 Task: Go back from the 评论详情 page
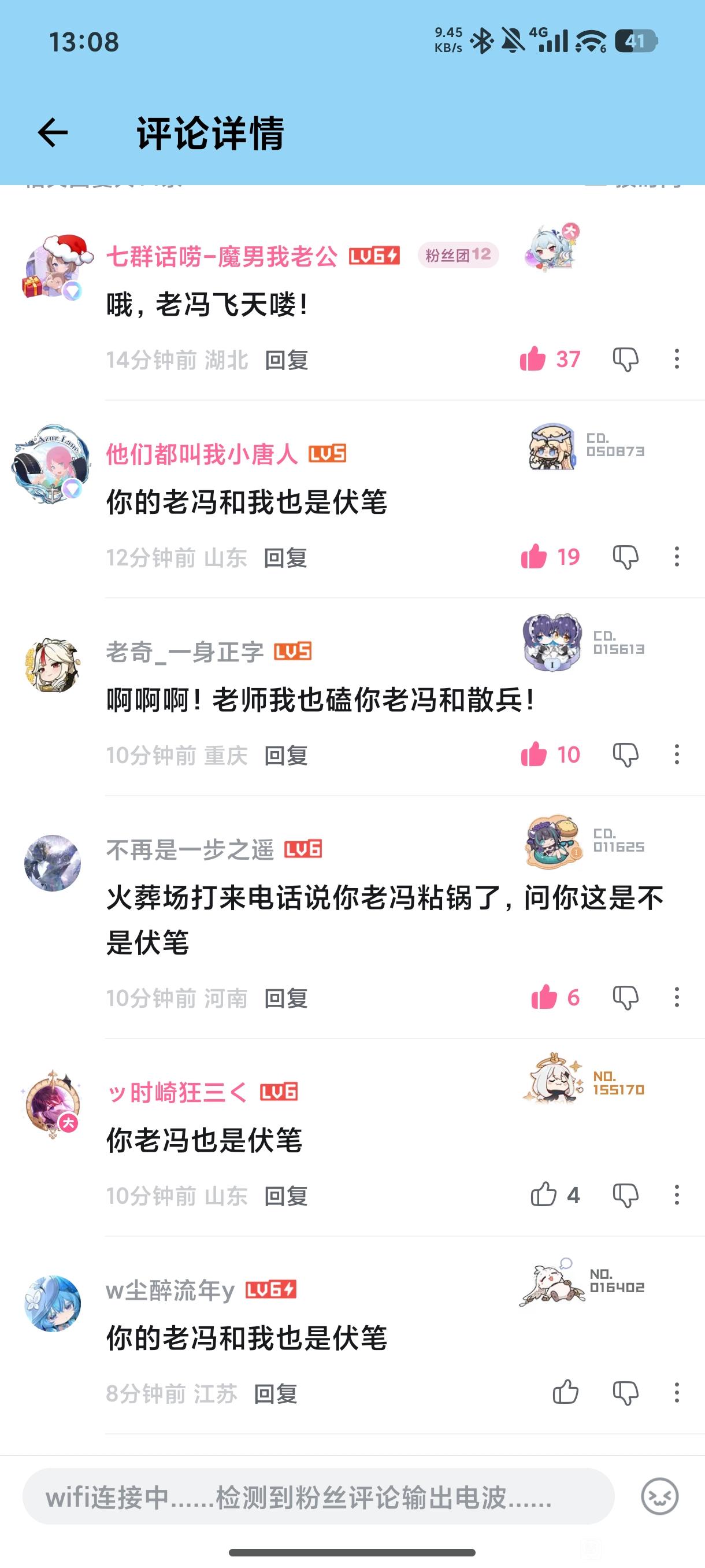[x=53, y=133]
